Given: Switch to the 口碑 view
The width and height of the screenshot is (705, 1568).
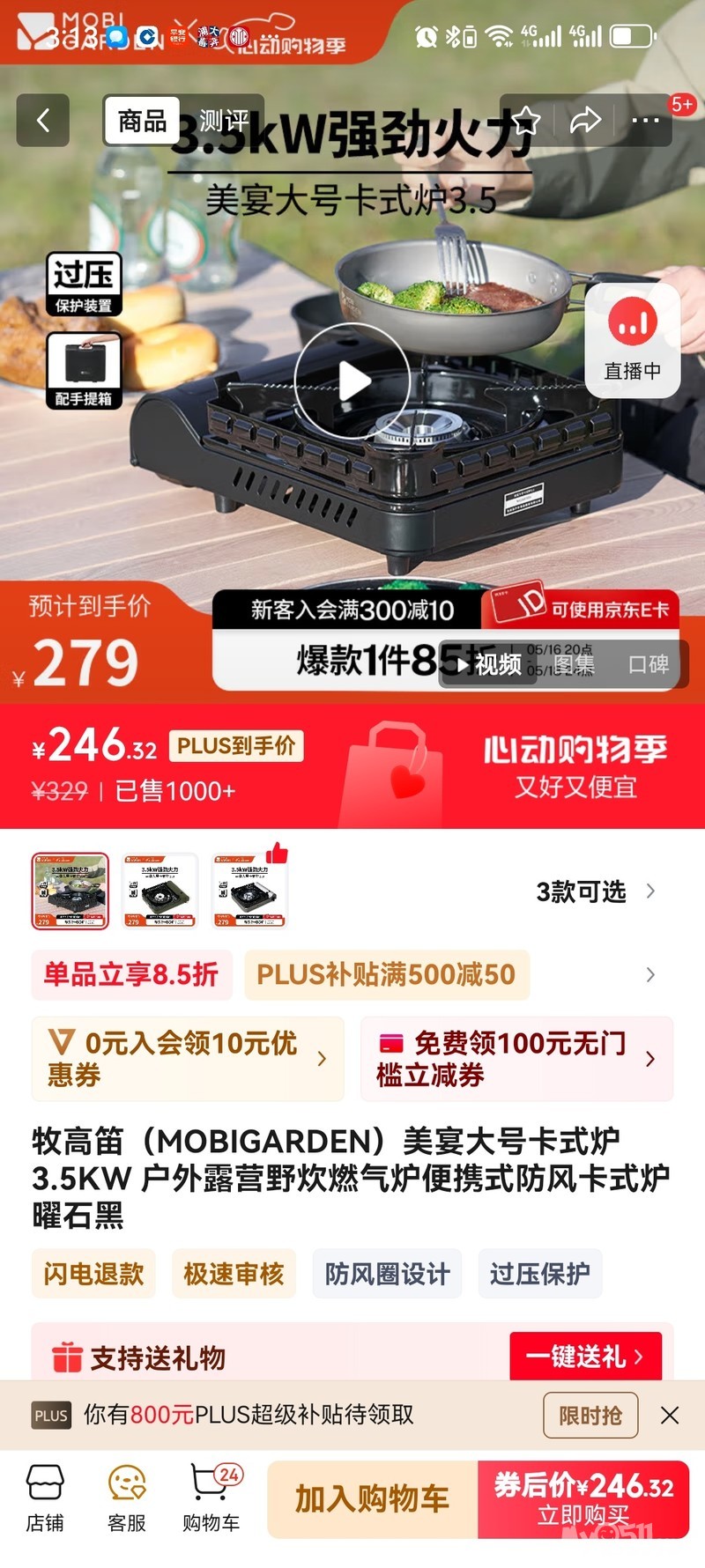Looking at the screenshot, I should click(648, 664).
